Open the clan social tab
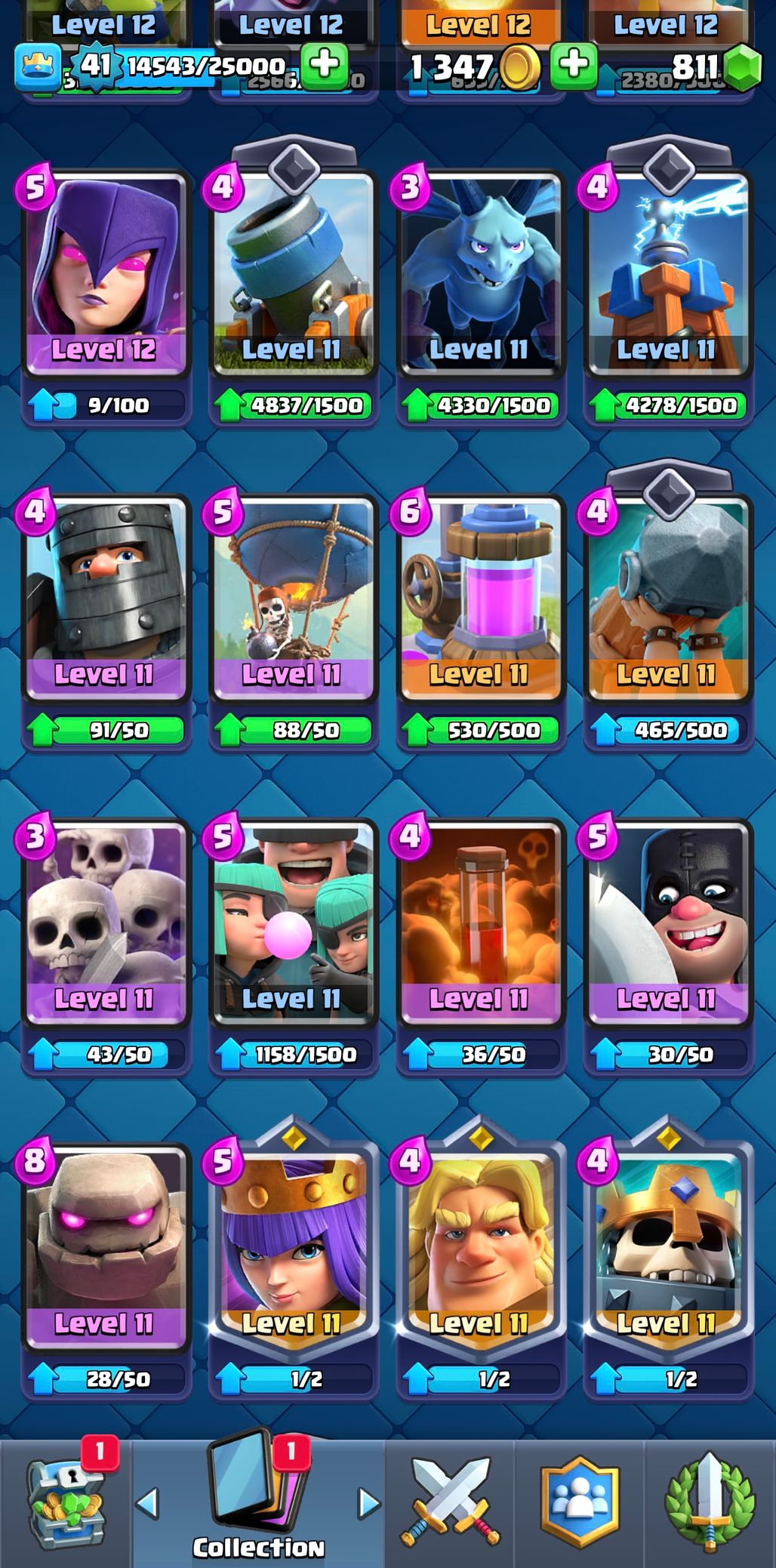Screen dimensions: 776x1568 coord(580,1502)
